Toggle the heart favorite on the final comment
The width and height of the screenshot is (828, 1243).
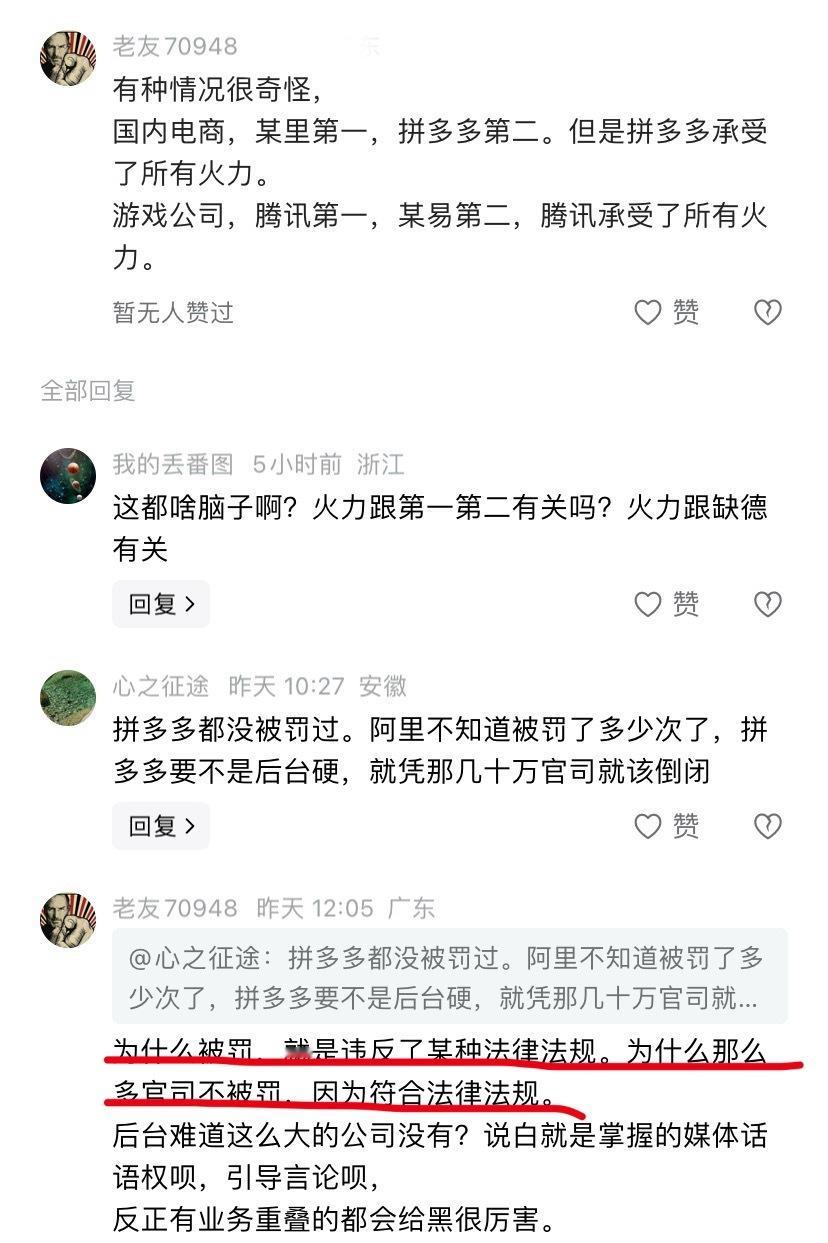click(767, 1238)
